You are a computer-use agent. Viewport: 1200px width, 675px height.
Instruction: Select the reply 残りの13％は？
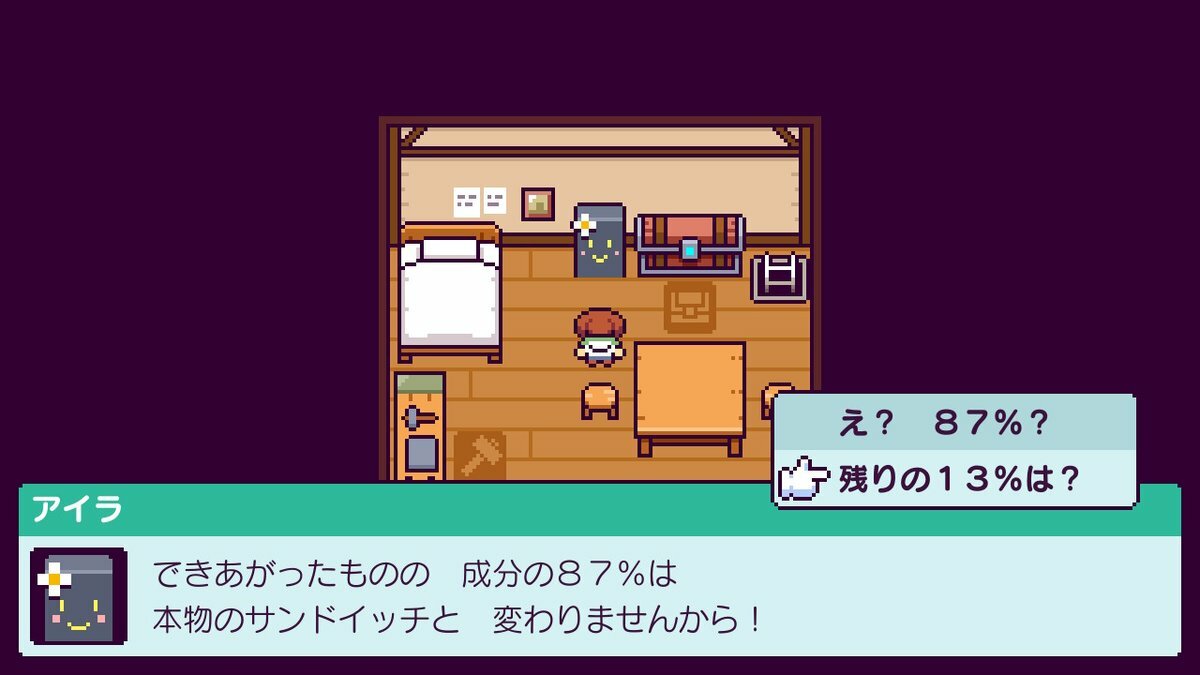click(958, 479)
